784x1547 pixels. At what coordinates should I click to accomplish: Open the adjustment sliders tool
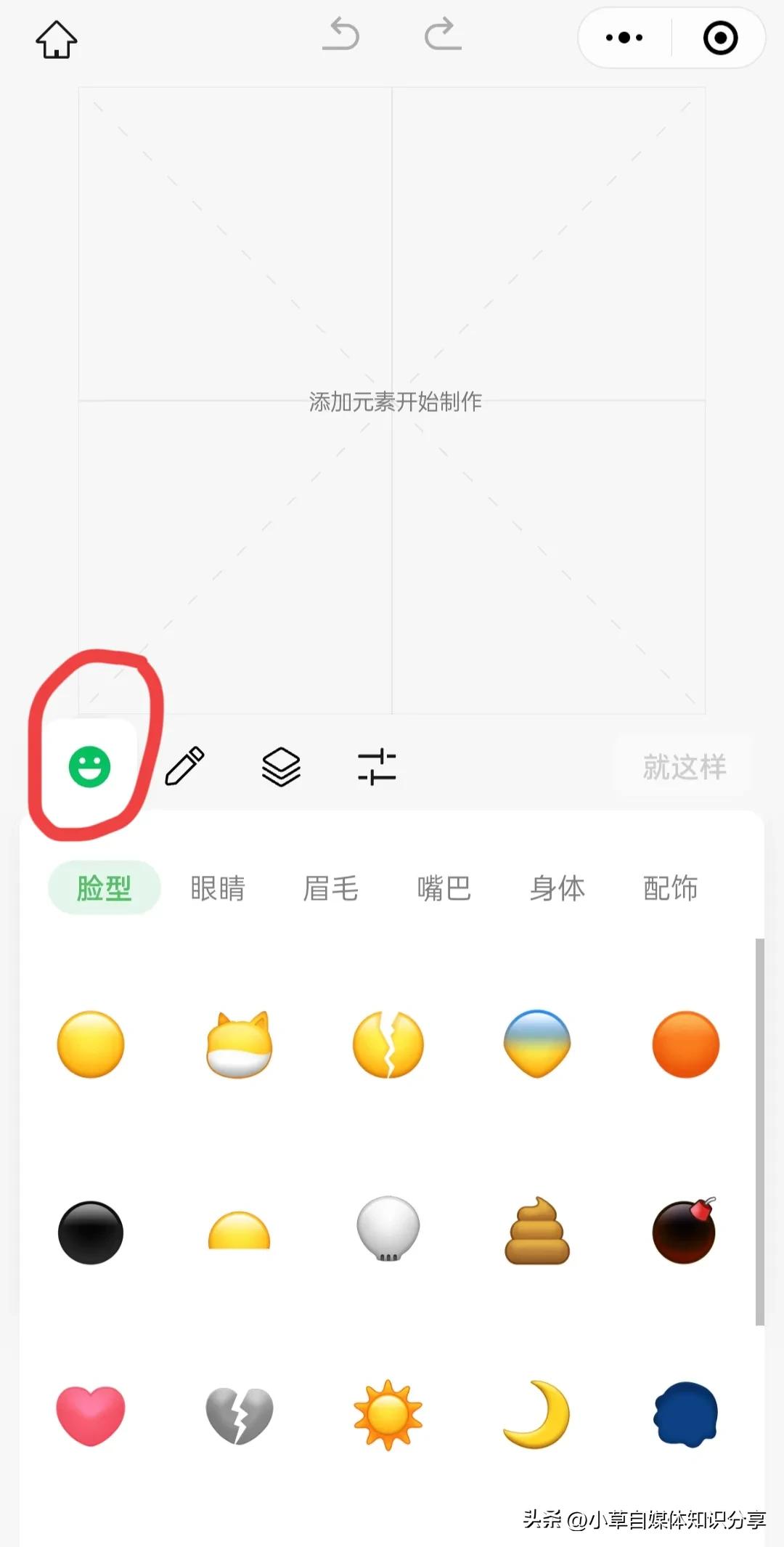tap(377, 766)
